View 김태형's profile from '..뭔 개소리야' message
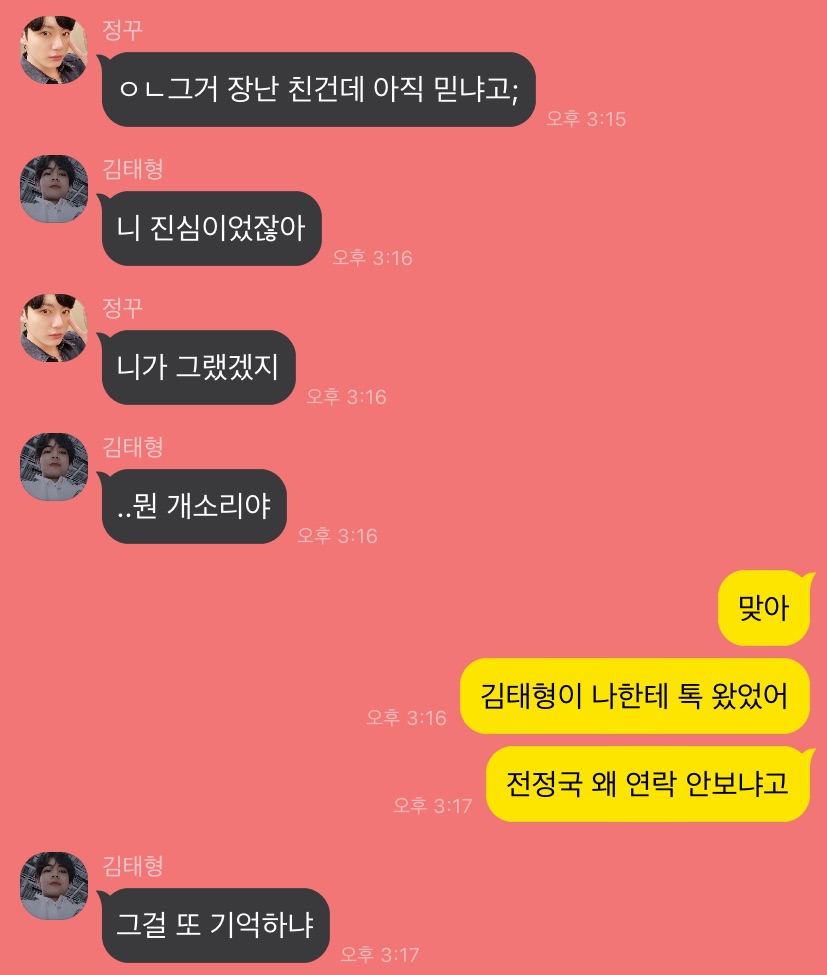Screen dimensions: 827x975 (x=54, y=467)
